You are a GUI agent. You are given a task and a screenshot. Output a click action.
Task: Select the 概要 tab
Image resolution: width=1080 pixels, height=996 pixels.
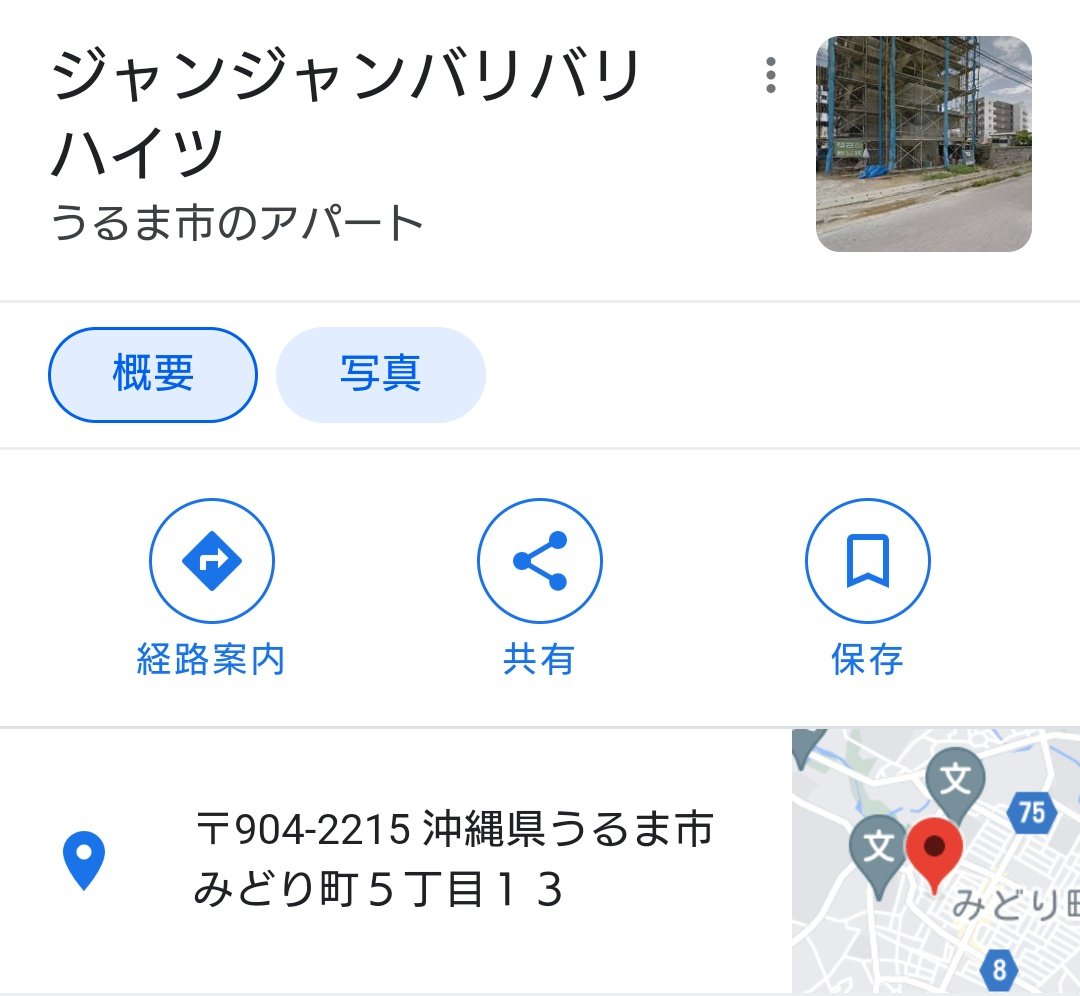[153, 375]
